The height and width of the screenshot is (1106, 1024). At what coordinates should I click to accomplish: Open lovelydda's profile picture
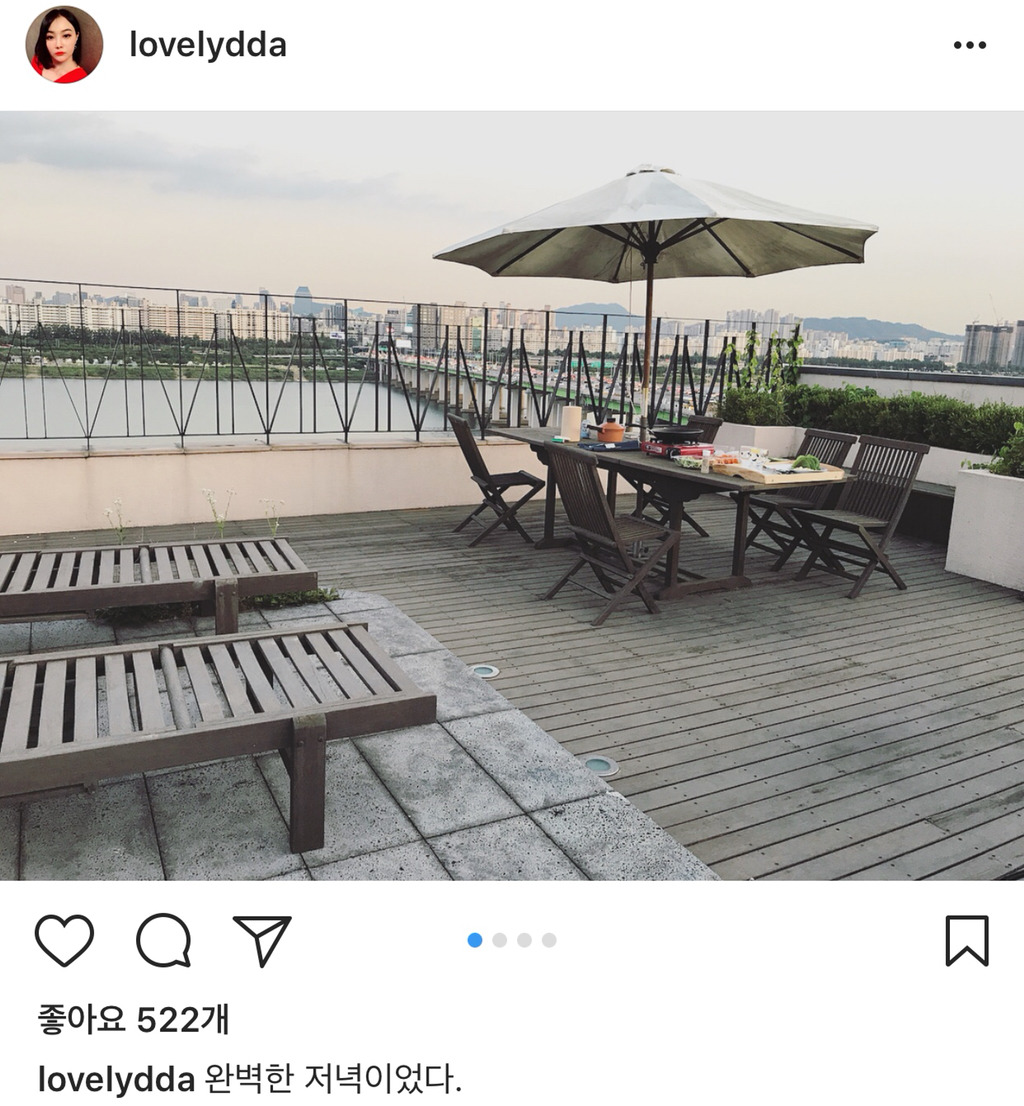pos(64,45)
